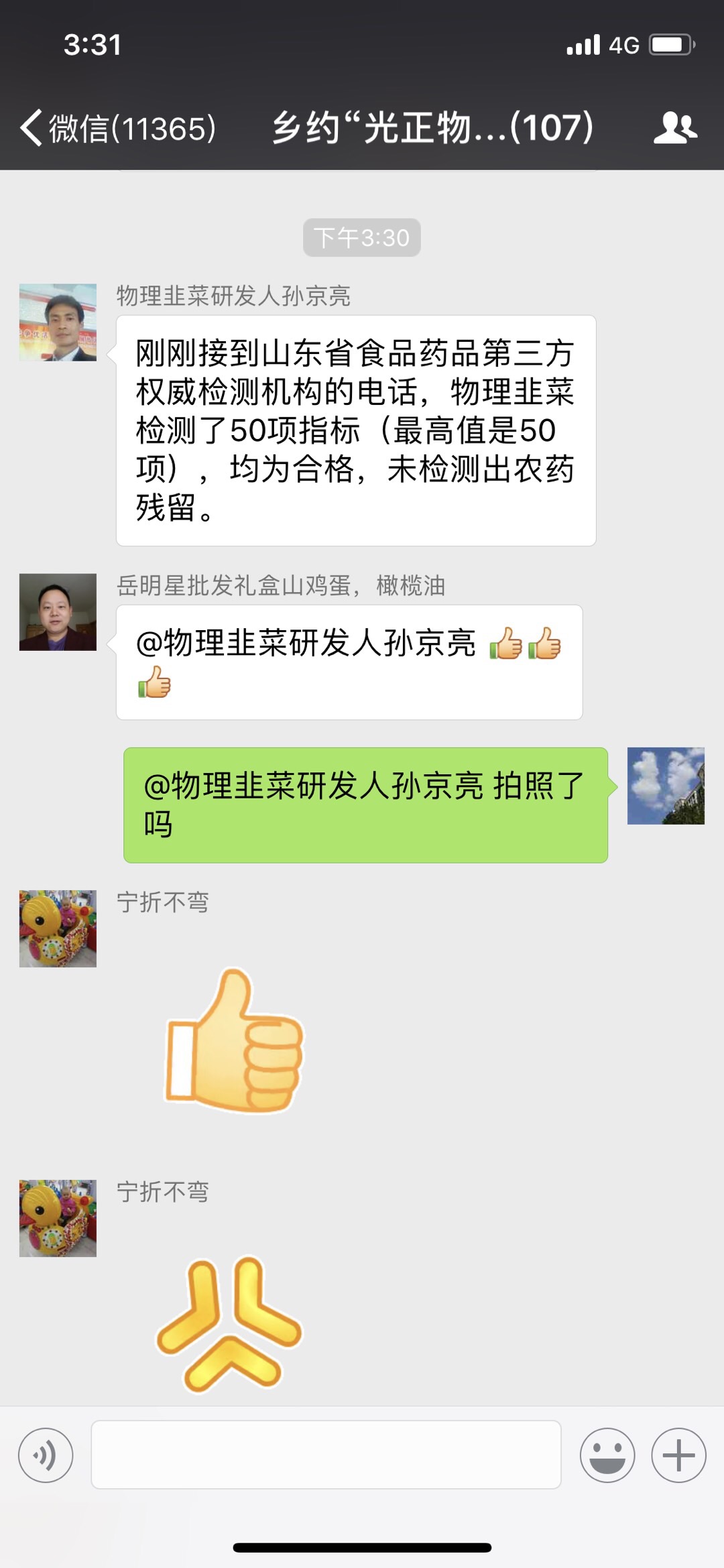The image size is (724, 1568).
Task: View my own avatar beside green message
Action: coord(665,786)
